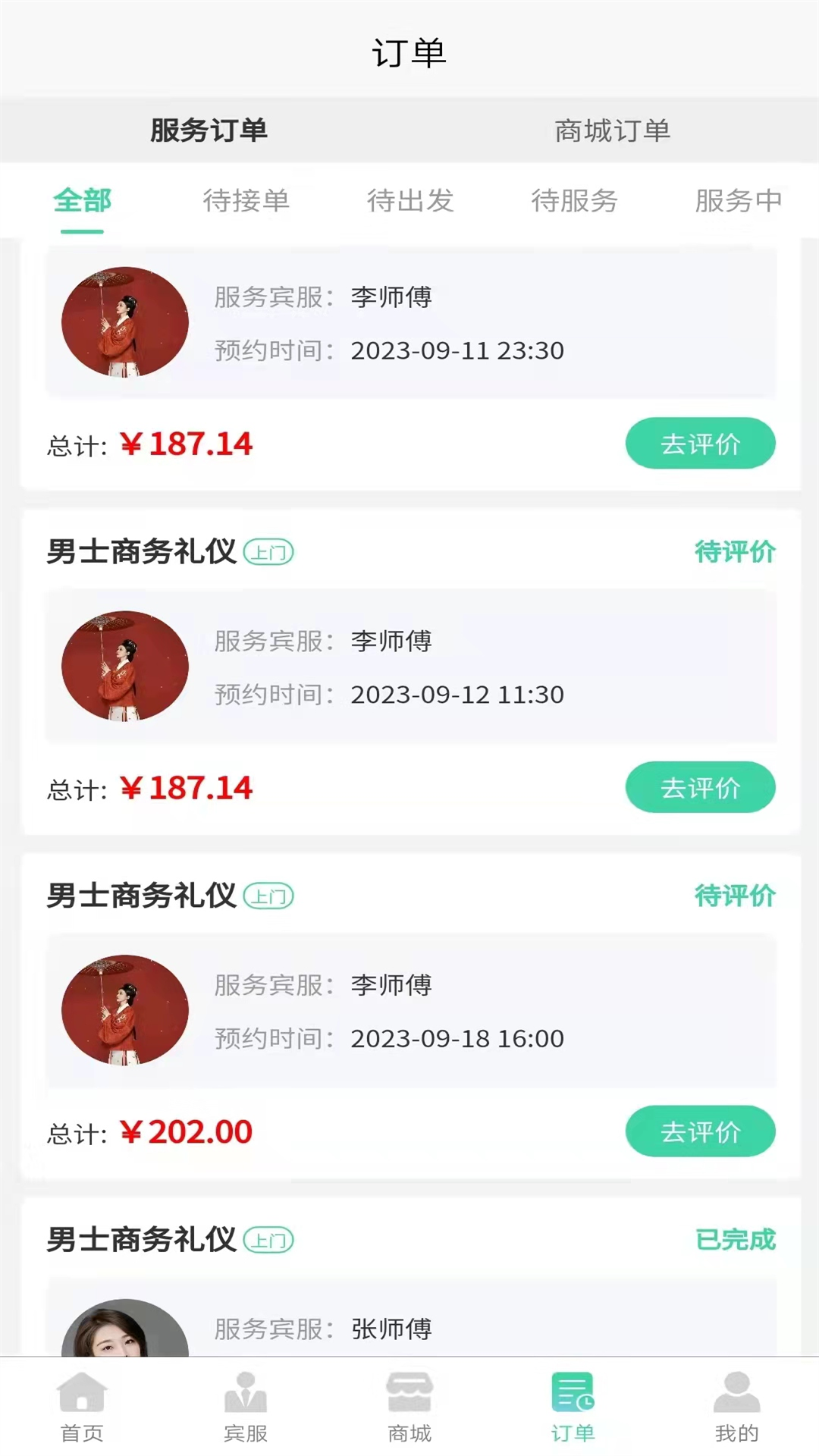This screenshot has width=819, height=1456.
Task: Filter orders by 服务中
Action: [737, 201]
